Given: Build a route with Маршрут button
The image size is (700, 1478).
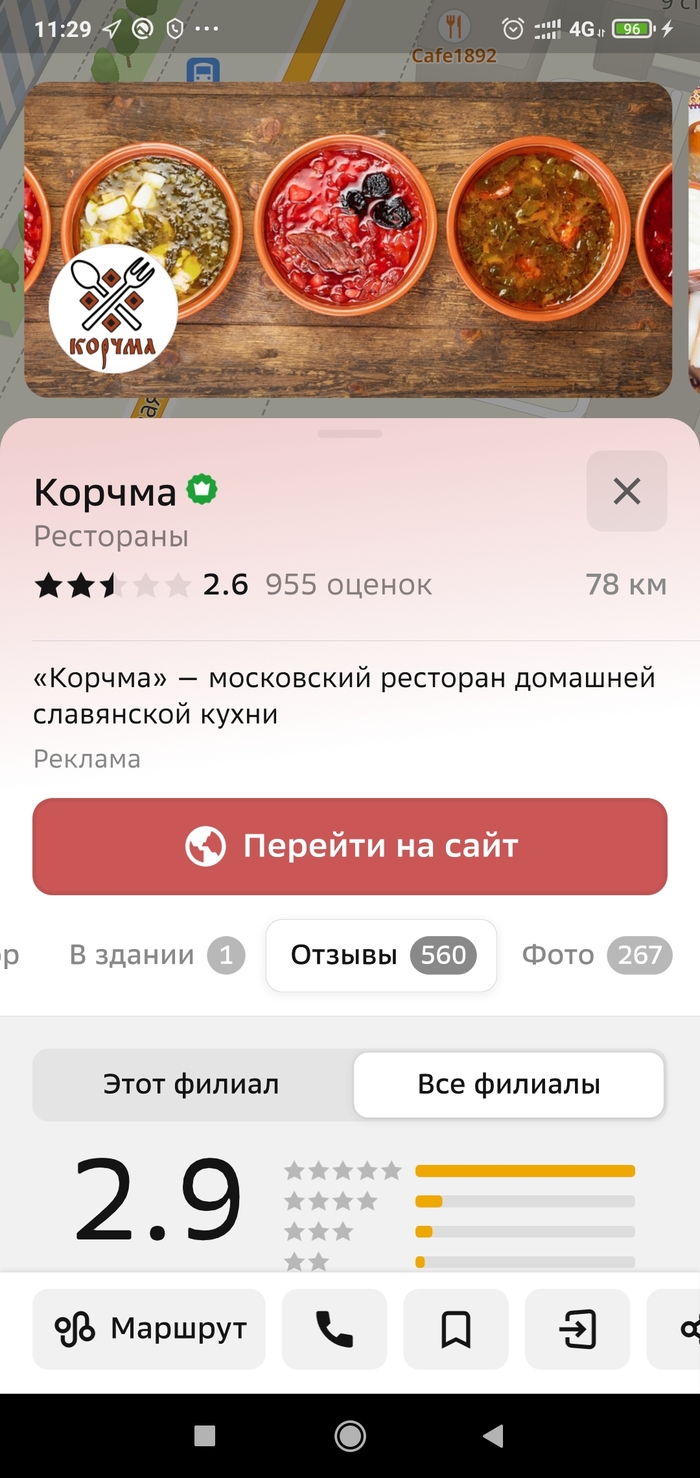Looking at the screenshot, I should point(149,1329).
